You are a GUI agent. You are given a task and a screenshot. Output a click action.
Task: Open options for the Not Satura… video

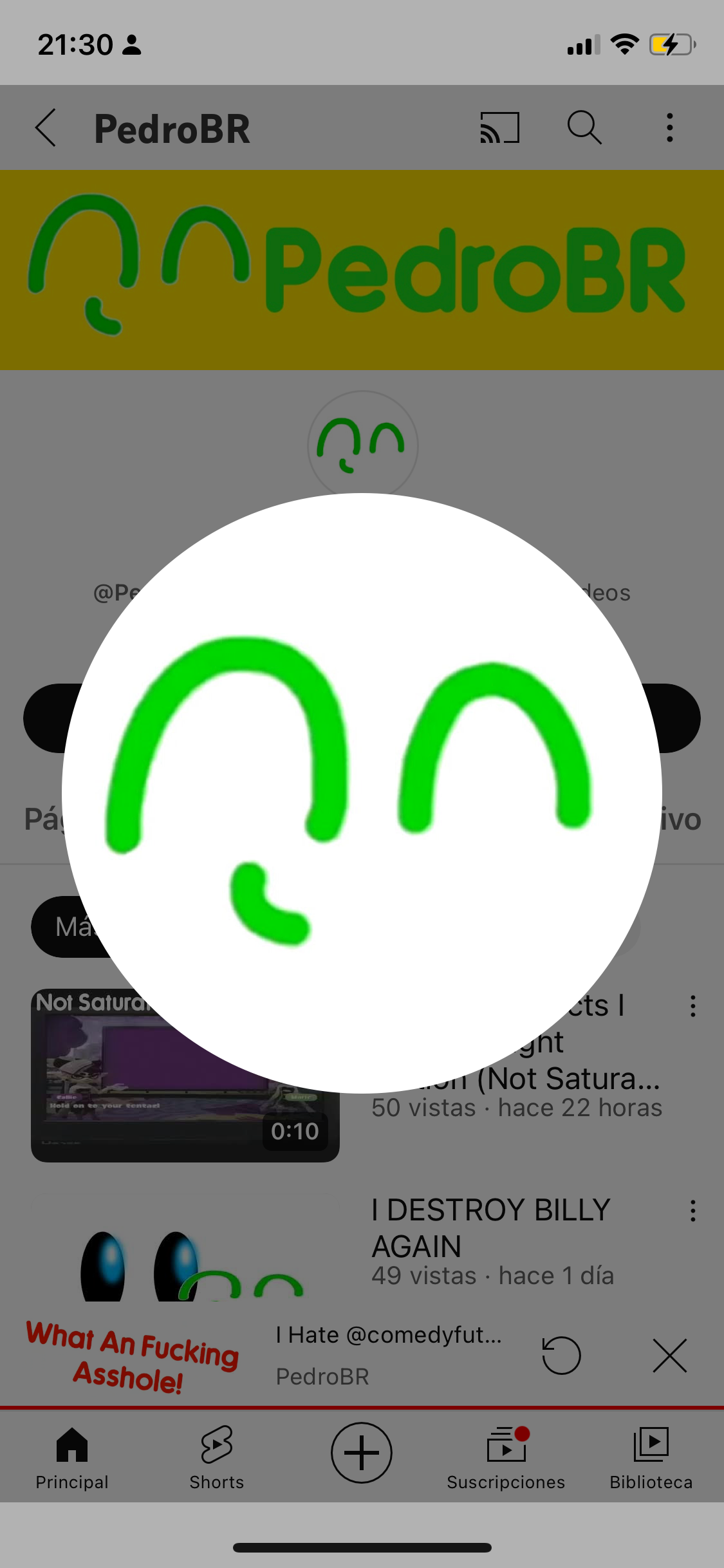pos(692,1006)
